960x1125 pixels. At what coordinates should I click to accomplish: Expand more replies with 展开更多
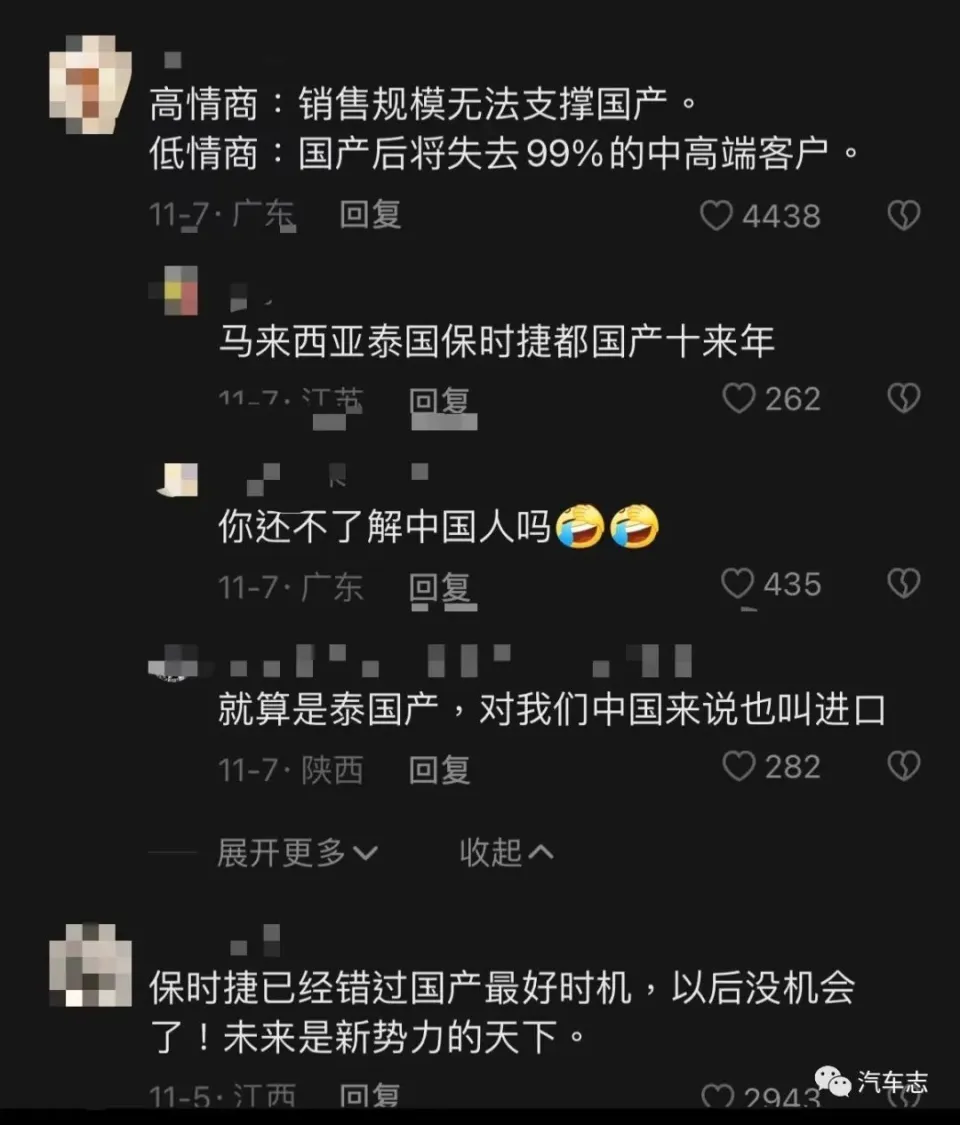coord(297,853)
